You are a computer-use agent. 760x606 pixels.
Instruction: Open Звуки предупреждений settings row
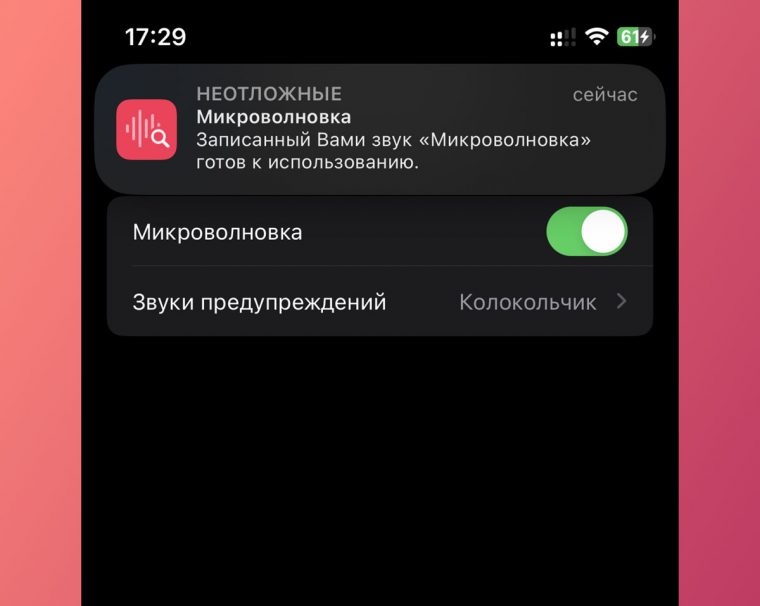pyautogui.click(x=380, y=301)
